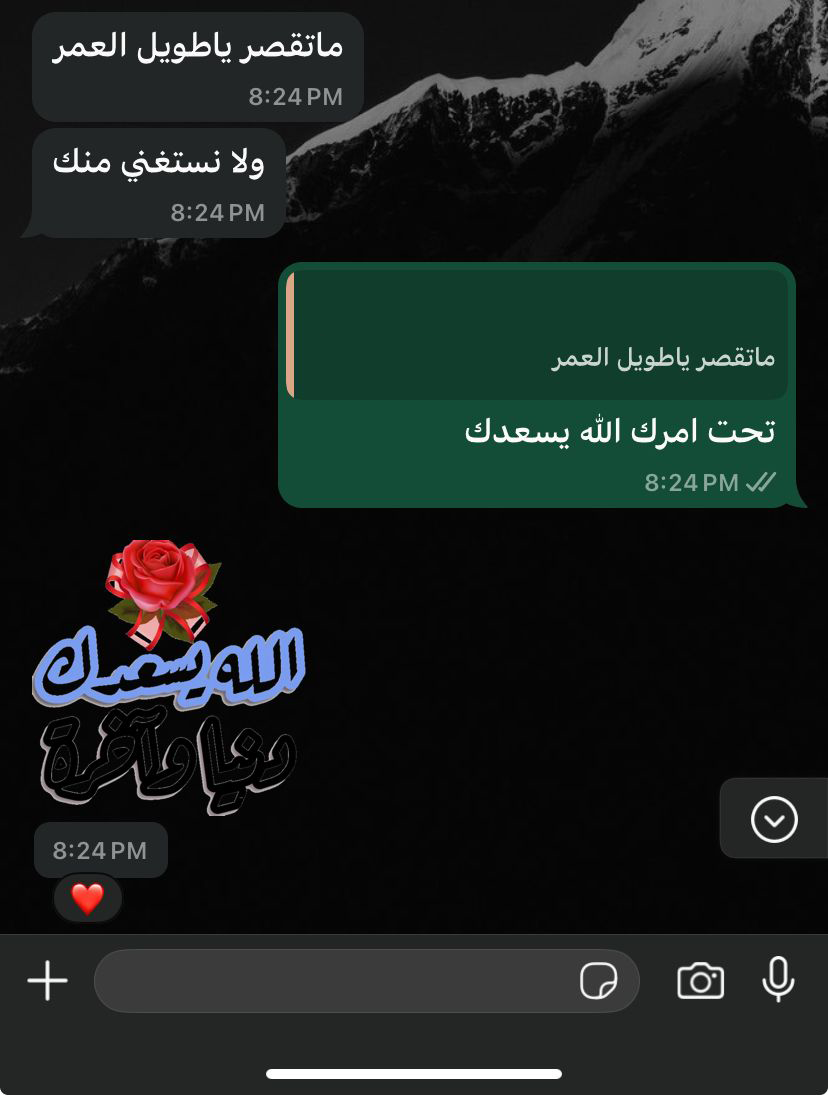Open the sticker picker in message field
The image size is (828, 1095).
tap(599, 981)
